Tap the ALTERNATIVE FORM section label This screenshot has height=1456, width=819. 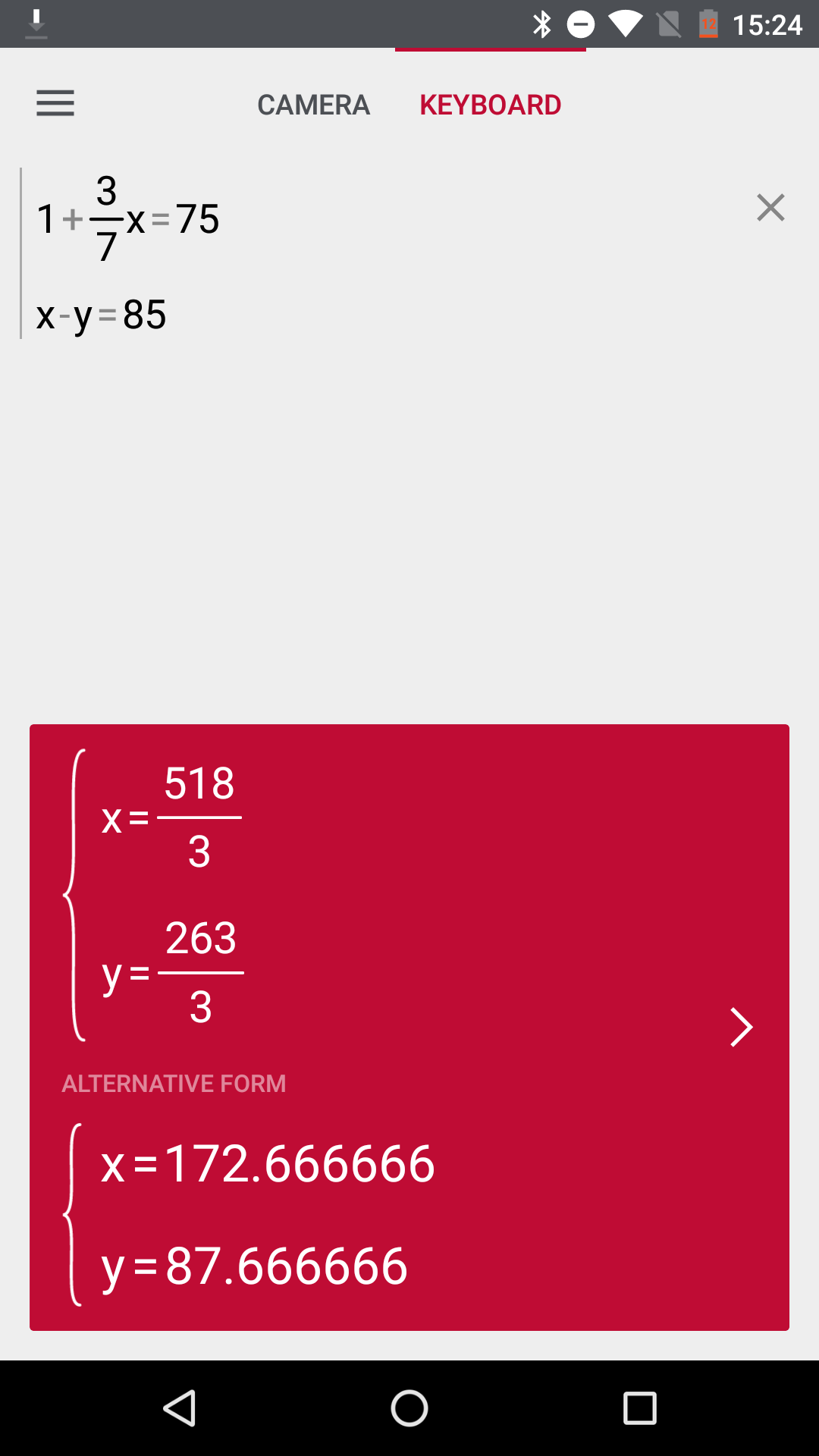[174, 1083]
